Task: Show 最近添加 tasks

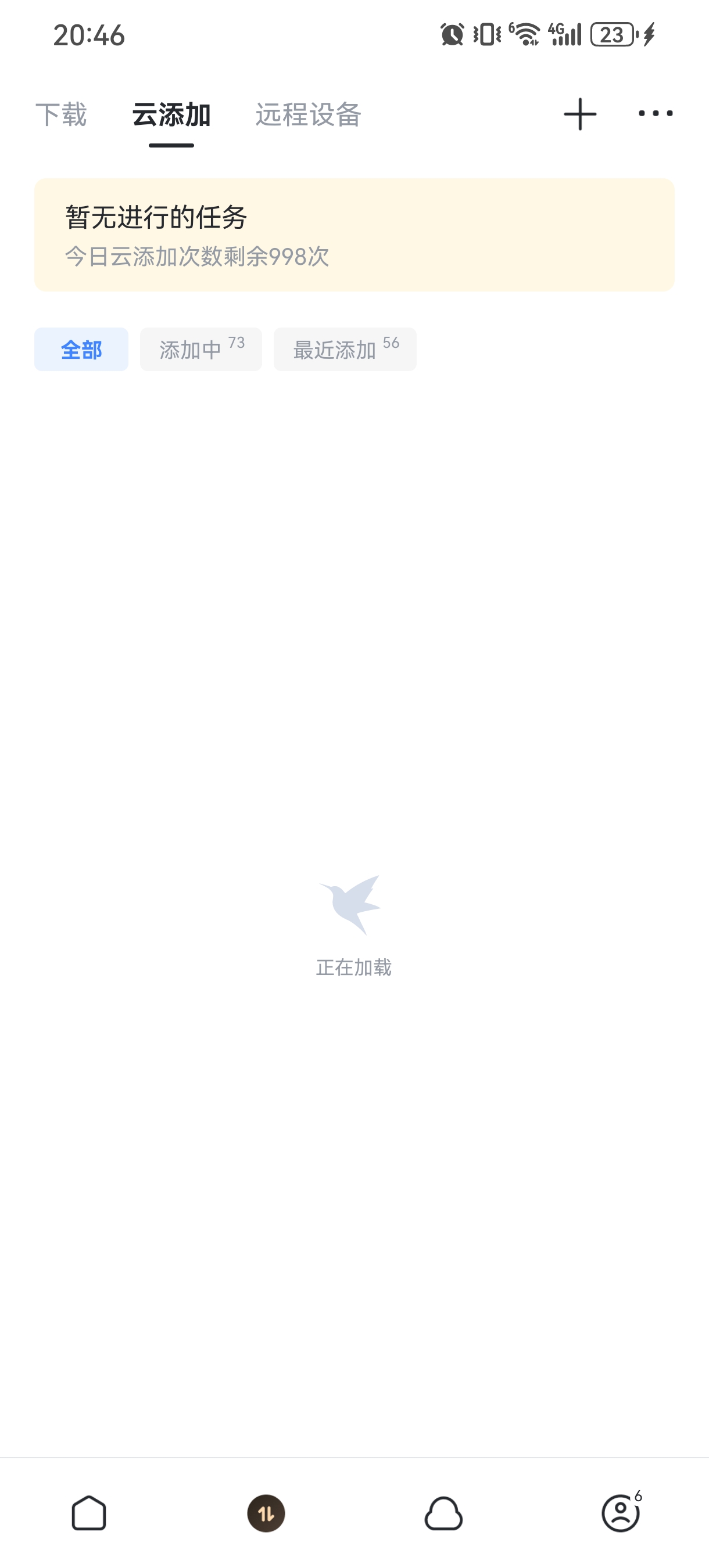Action: click(x=345, y=350)
